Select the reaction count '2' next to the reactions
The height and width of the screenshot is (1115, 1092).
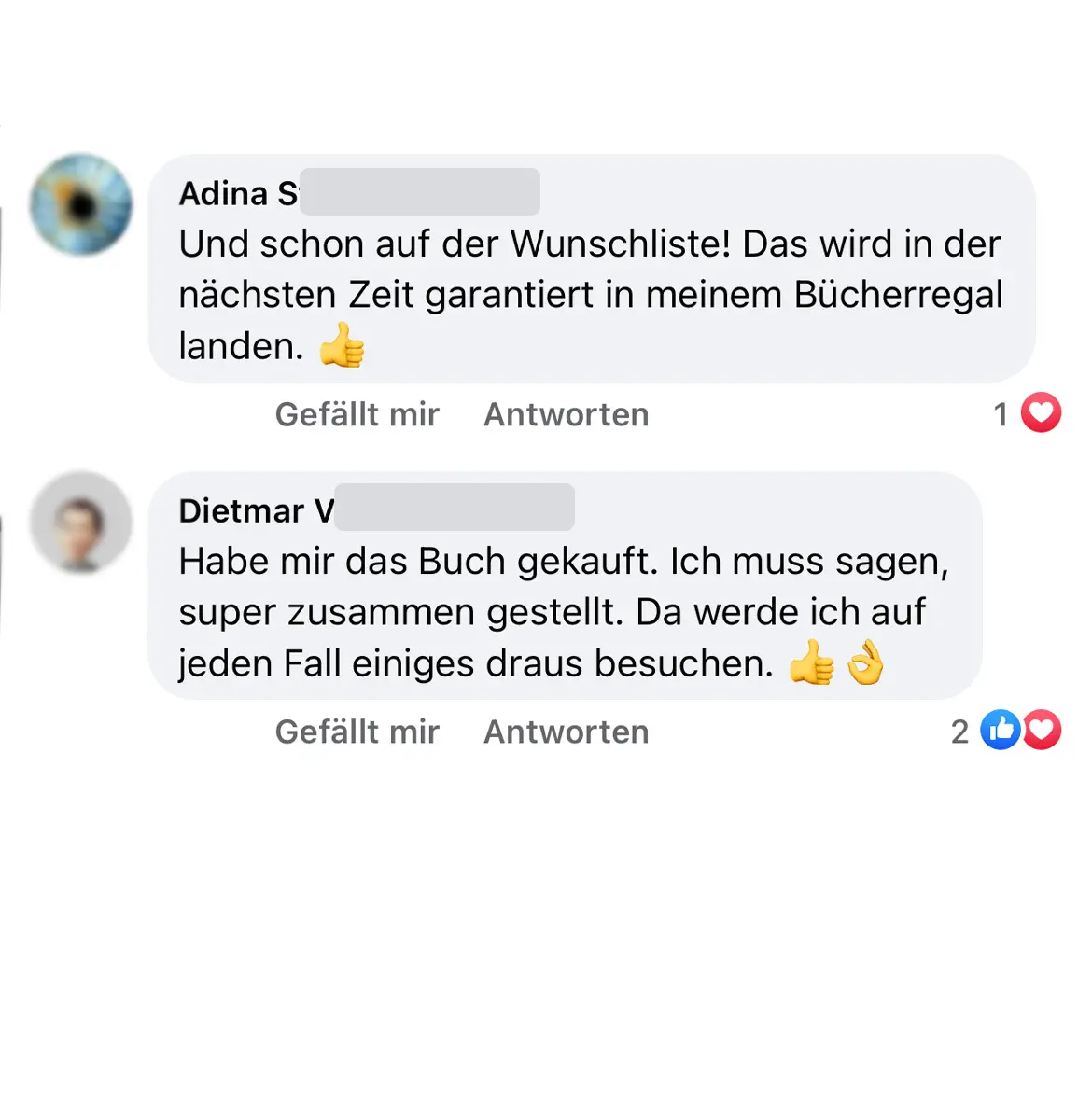tap(961, 732)
